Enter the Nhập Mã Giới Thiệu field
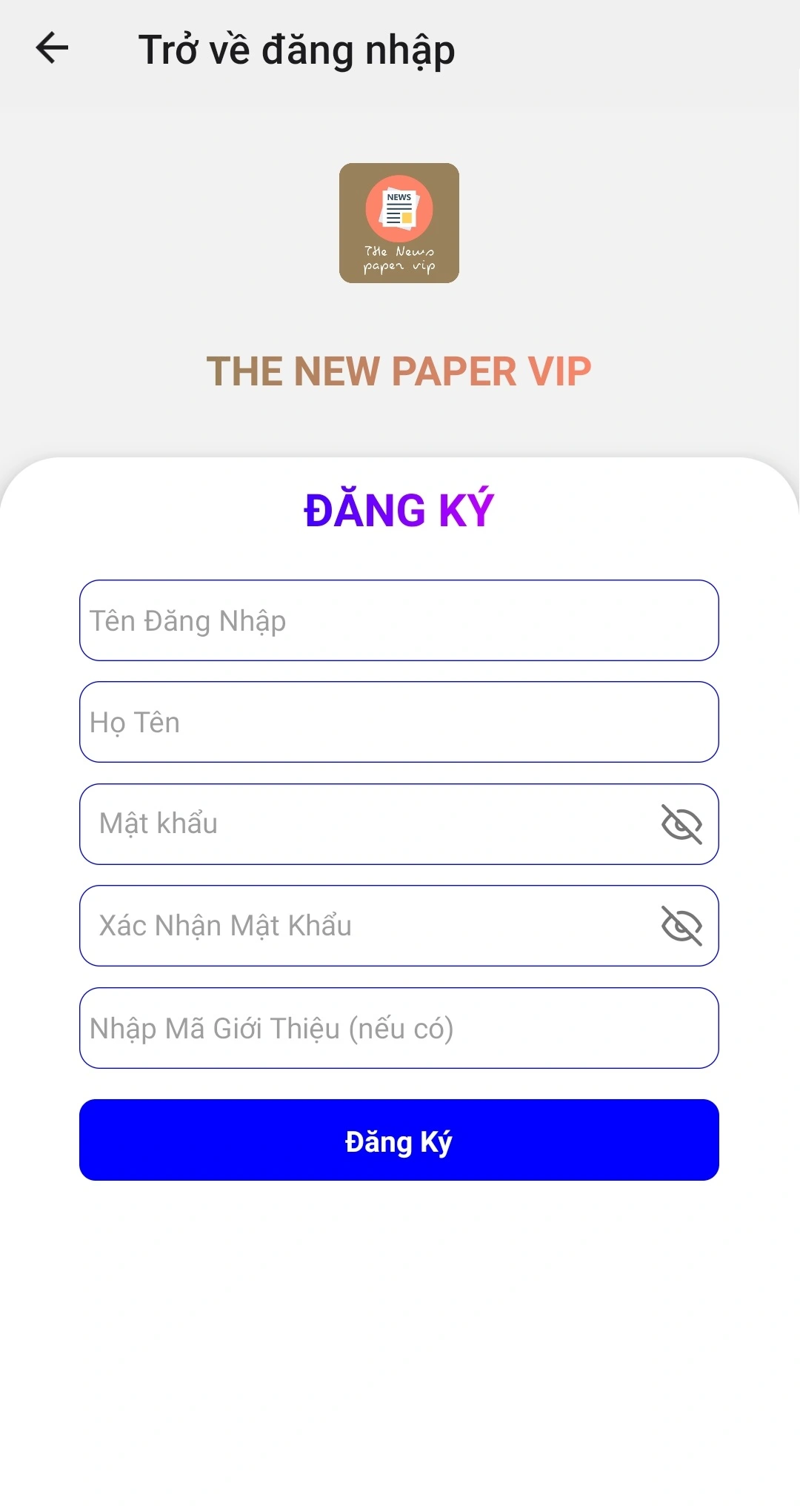The height and width of the screenshot is (1512, 800). coord(399,1028)
